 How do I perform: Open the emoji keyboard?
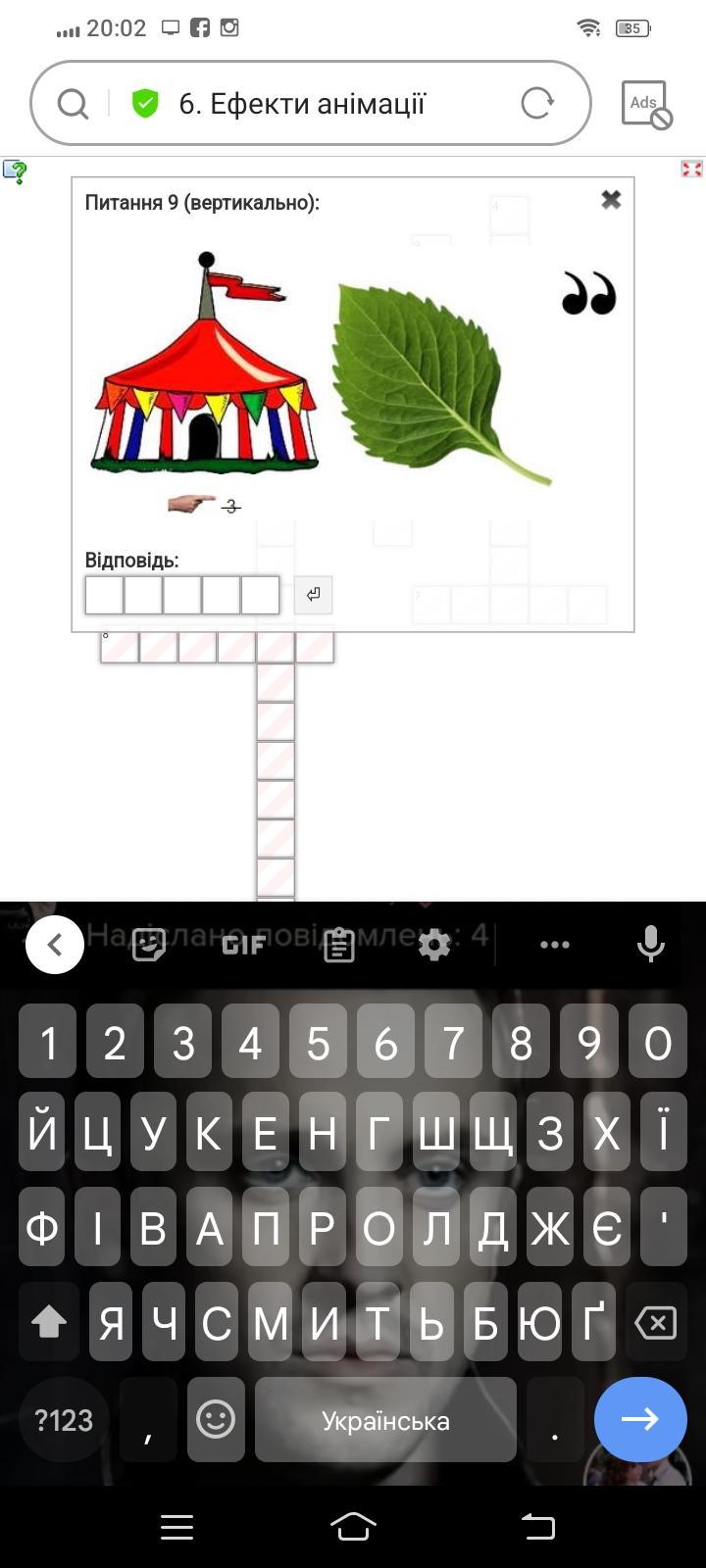[216, 1420]
